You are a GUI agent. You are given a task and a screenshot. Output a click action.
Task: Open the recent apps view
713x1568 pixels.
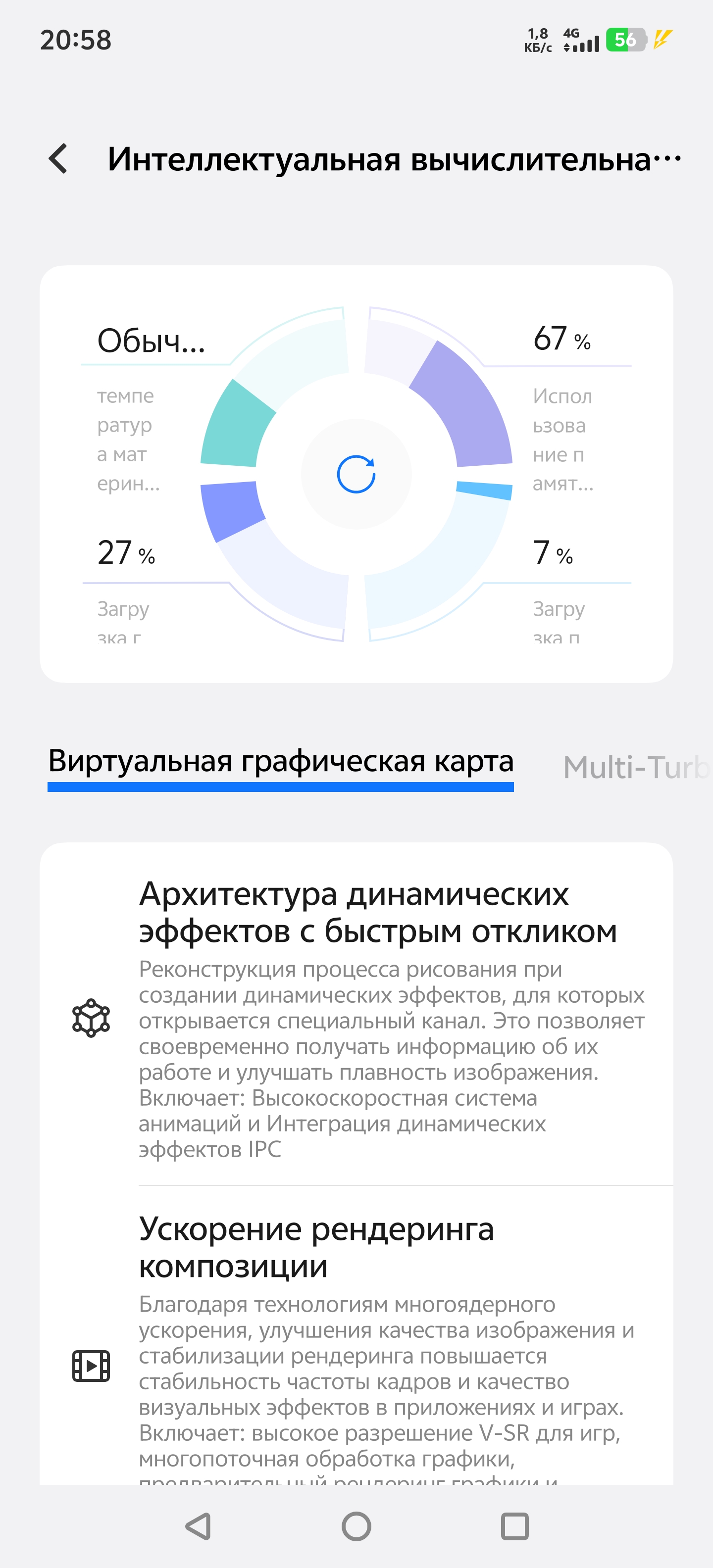[x=514, y=1526]
